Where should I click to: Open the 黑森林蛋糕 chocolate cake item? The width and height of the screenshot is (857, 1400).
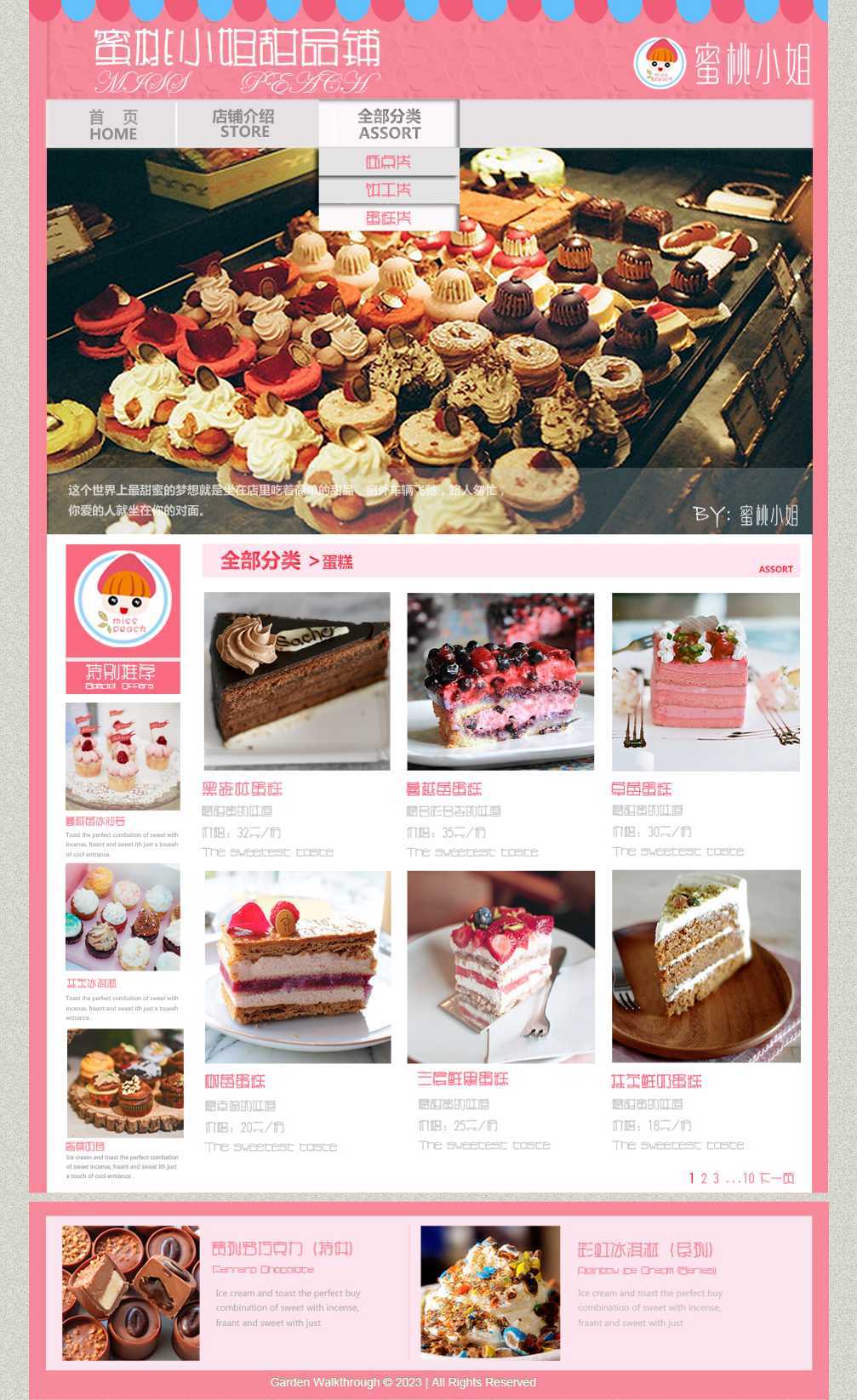pyautogui.click(x=297, y=681)
